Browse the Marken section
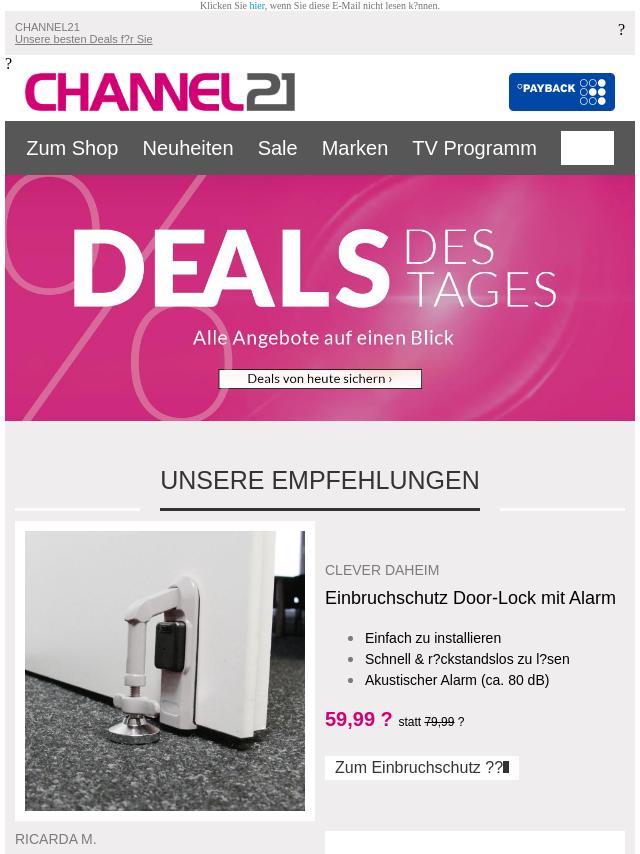640x854 pixels. tap(354, 148)
